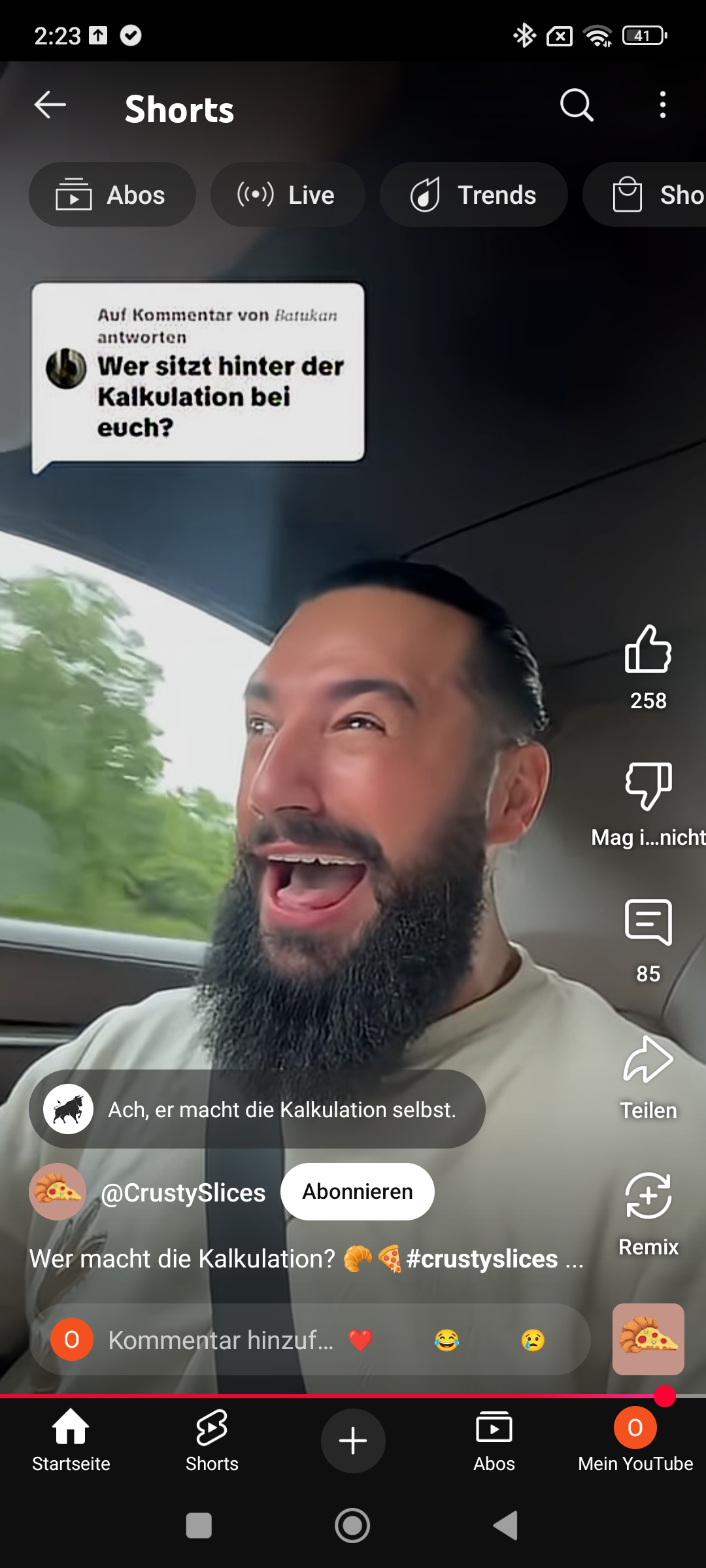
Task: Open the comments with 85 replies
Action: [x=648, y=923]
